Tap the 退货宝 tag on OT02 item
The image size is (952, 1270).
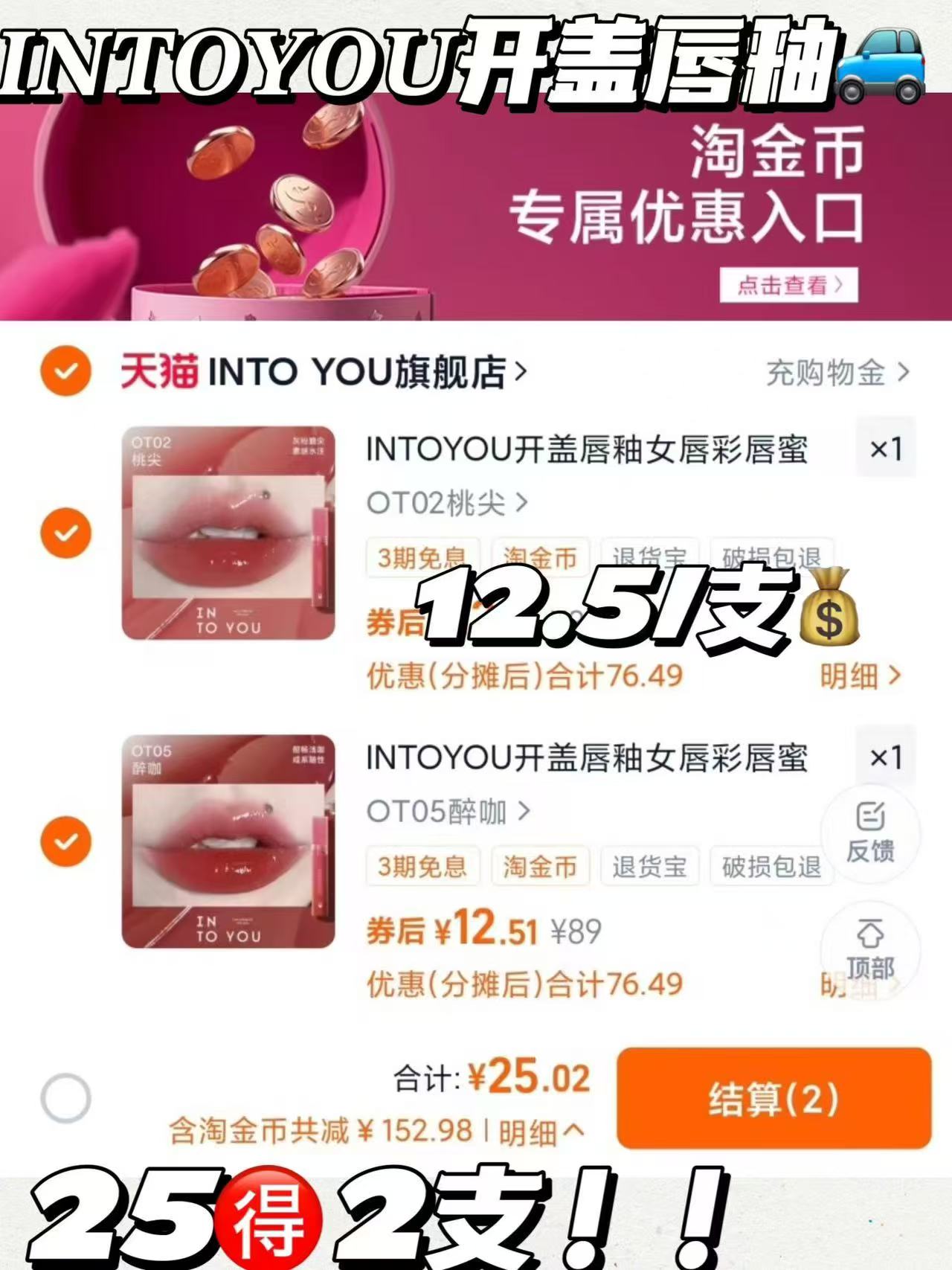click(649, 557)
